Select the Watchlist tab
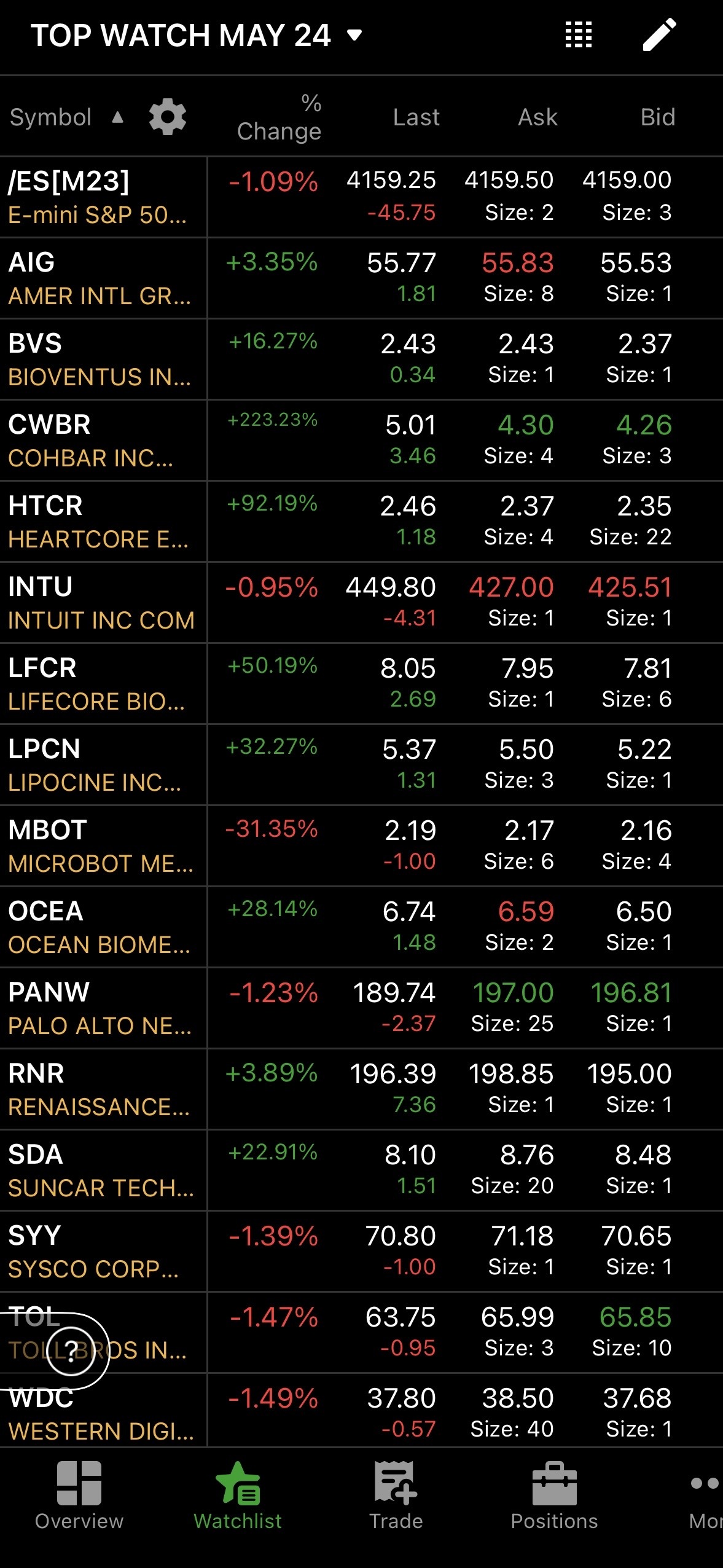This screenshot has height=1568, width=723. tap(238, 1495)
